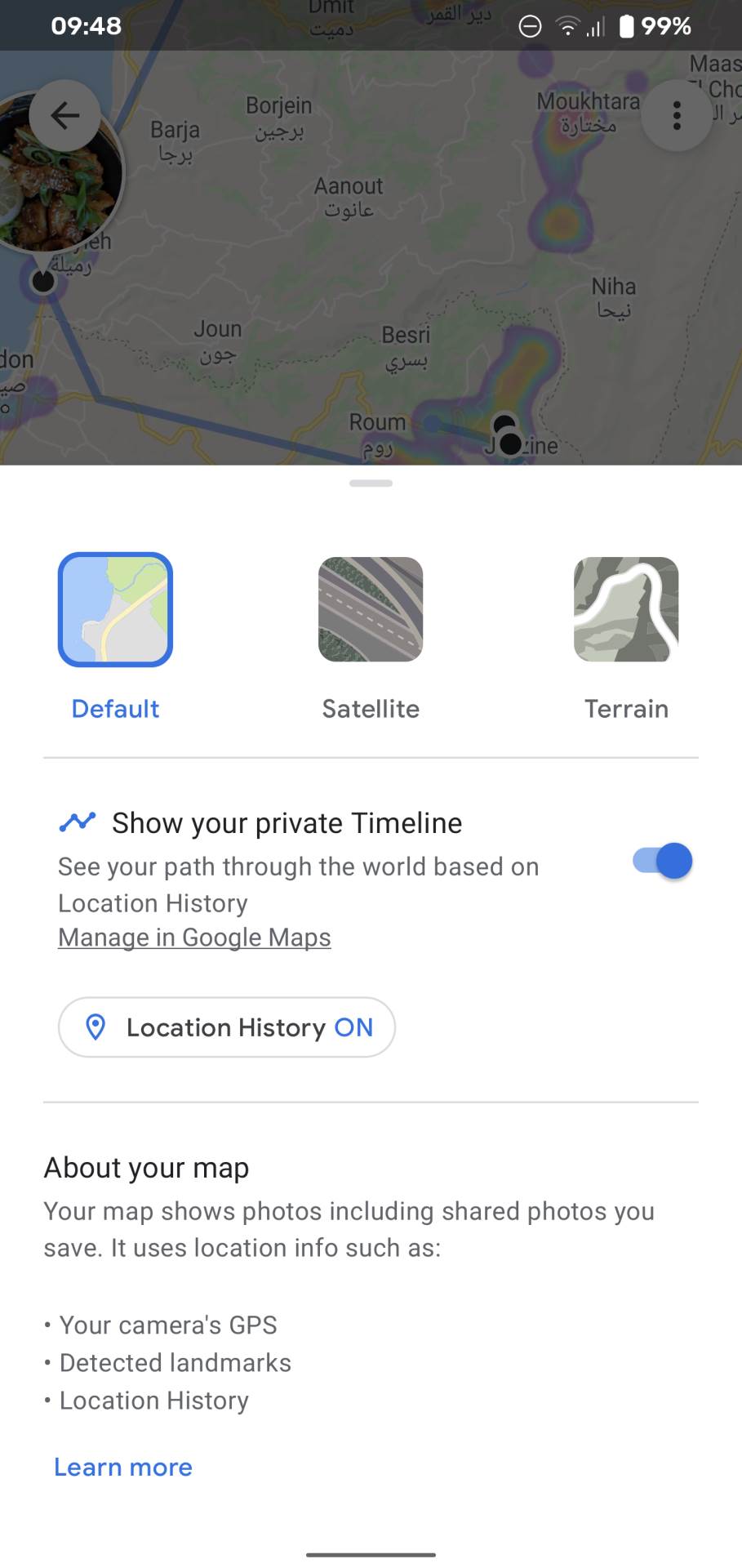This screenshot has height=1568, width=742.
Task: Click the Timeline graph icon
Action: click(78, 822)
